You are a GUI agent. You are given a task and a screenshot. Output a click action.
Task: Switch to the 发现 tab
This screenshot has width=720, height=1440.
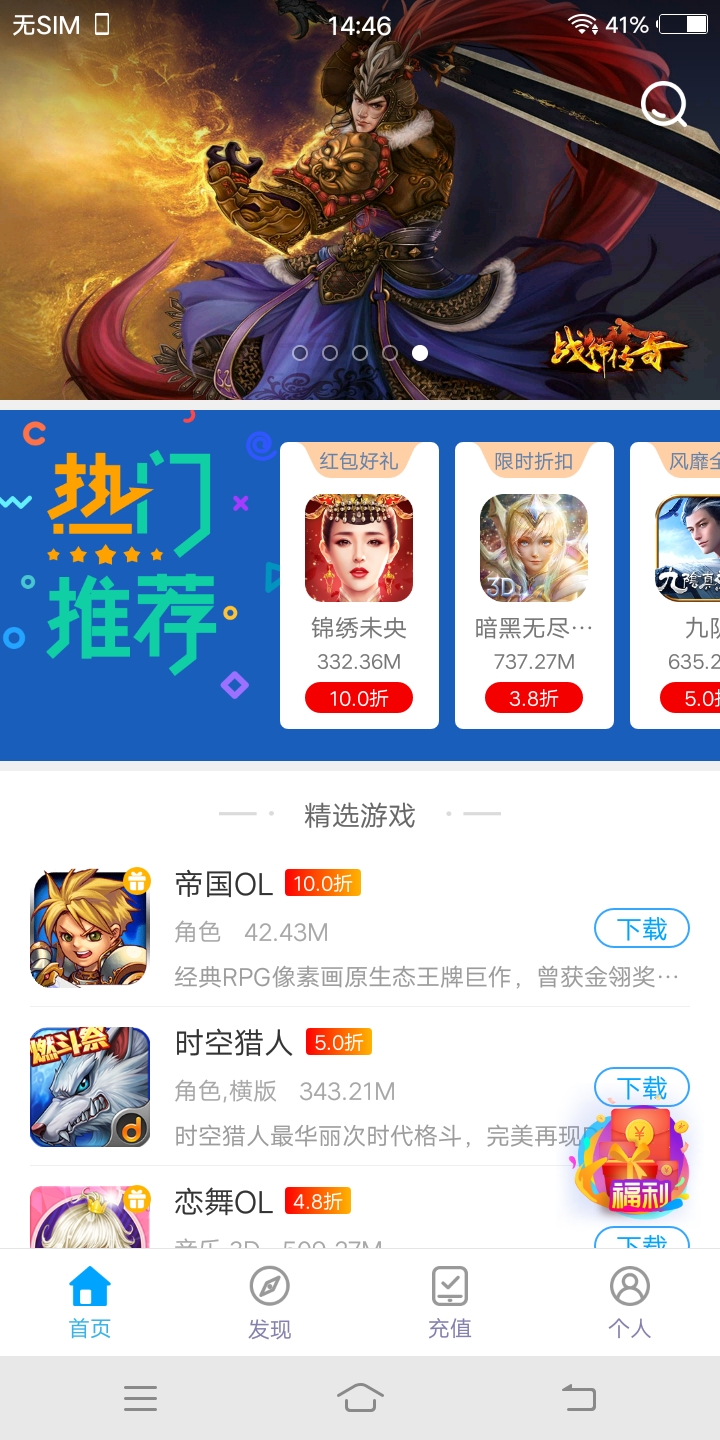tap(270, 1303)
